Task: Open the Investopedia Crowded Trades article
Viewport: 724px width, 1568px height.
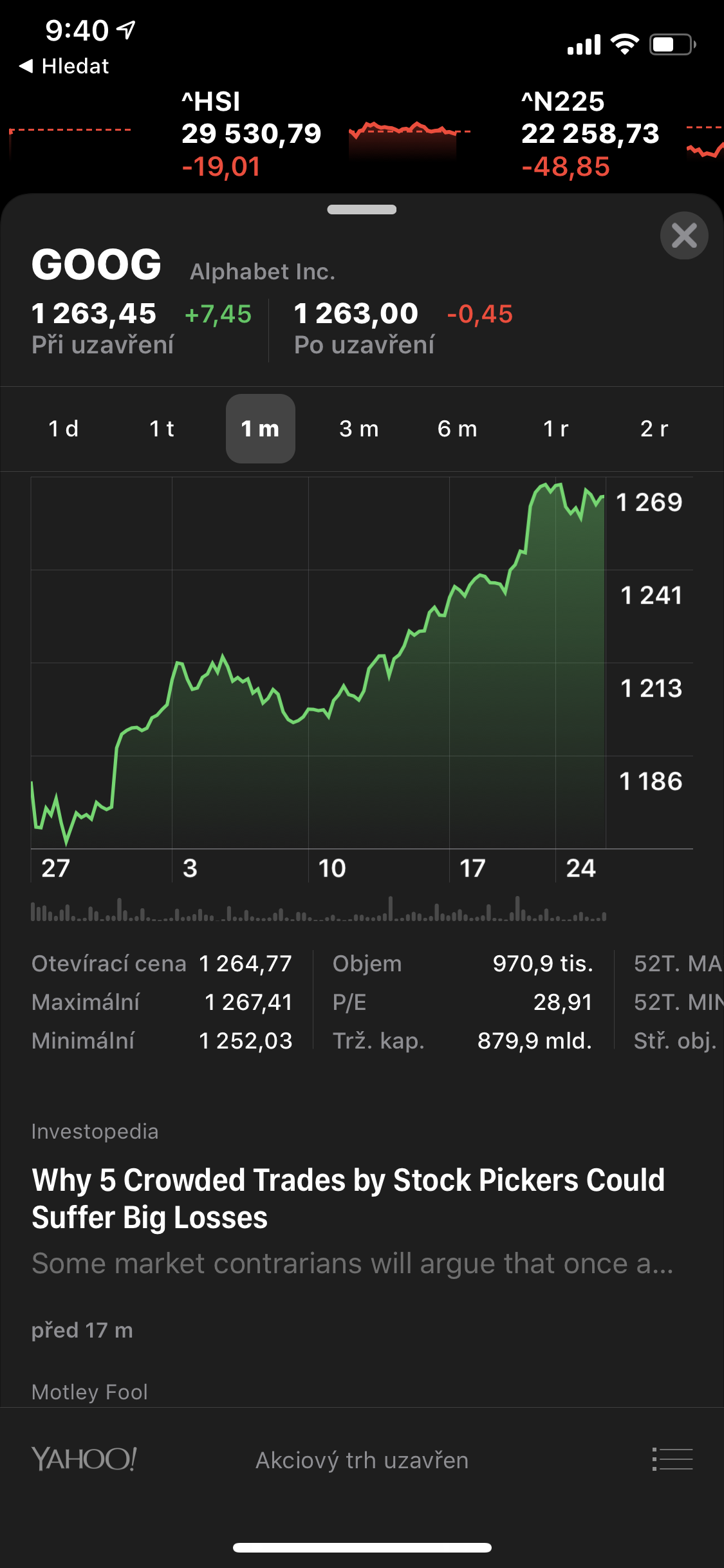Action: click(348, 1199)
